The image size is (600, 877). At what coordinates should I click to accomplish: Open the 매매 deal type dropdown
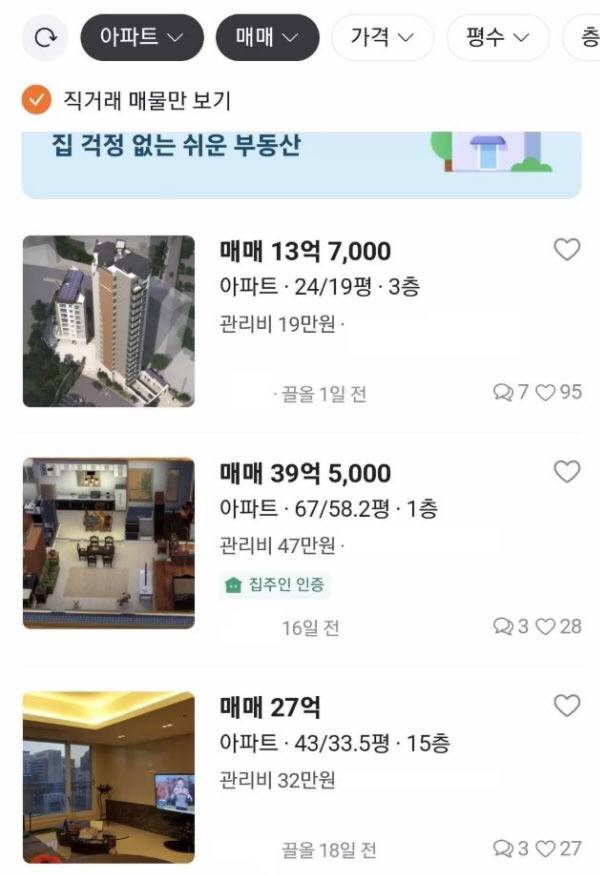(x=267, y=38)
